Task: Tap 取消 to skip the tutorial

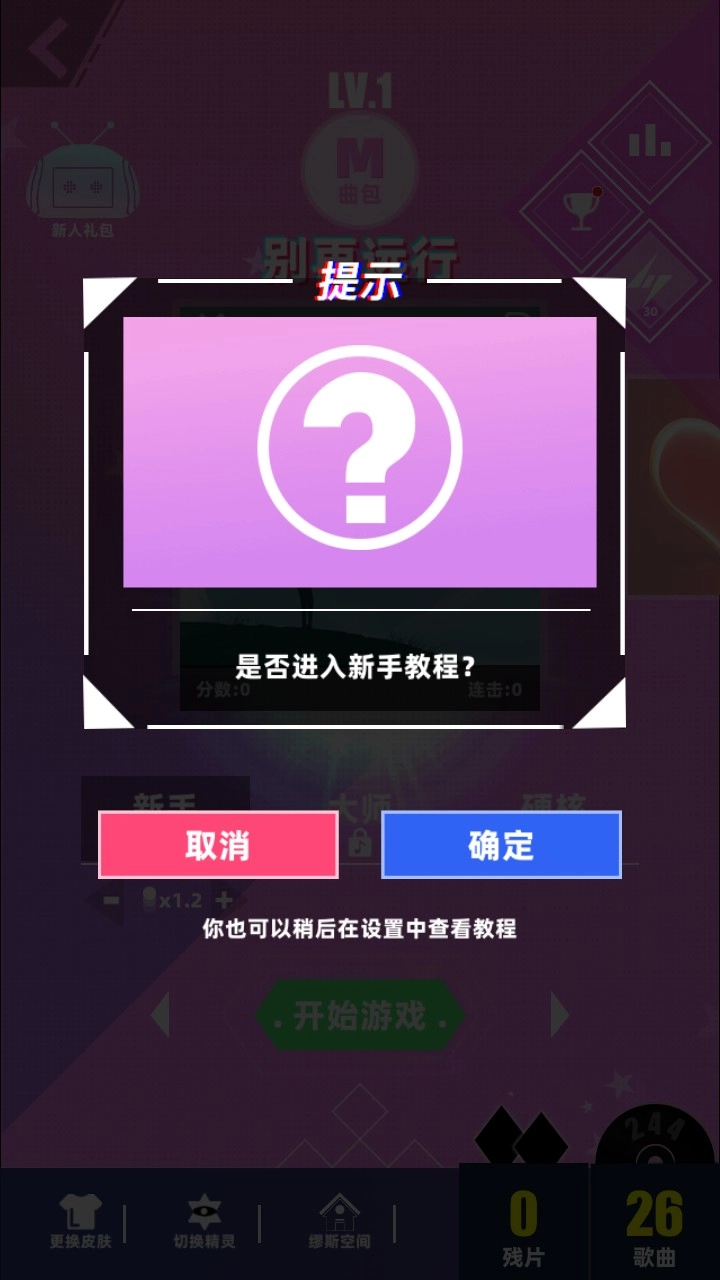Action: point(218,845)
